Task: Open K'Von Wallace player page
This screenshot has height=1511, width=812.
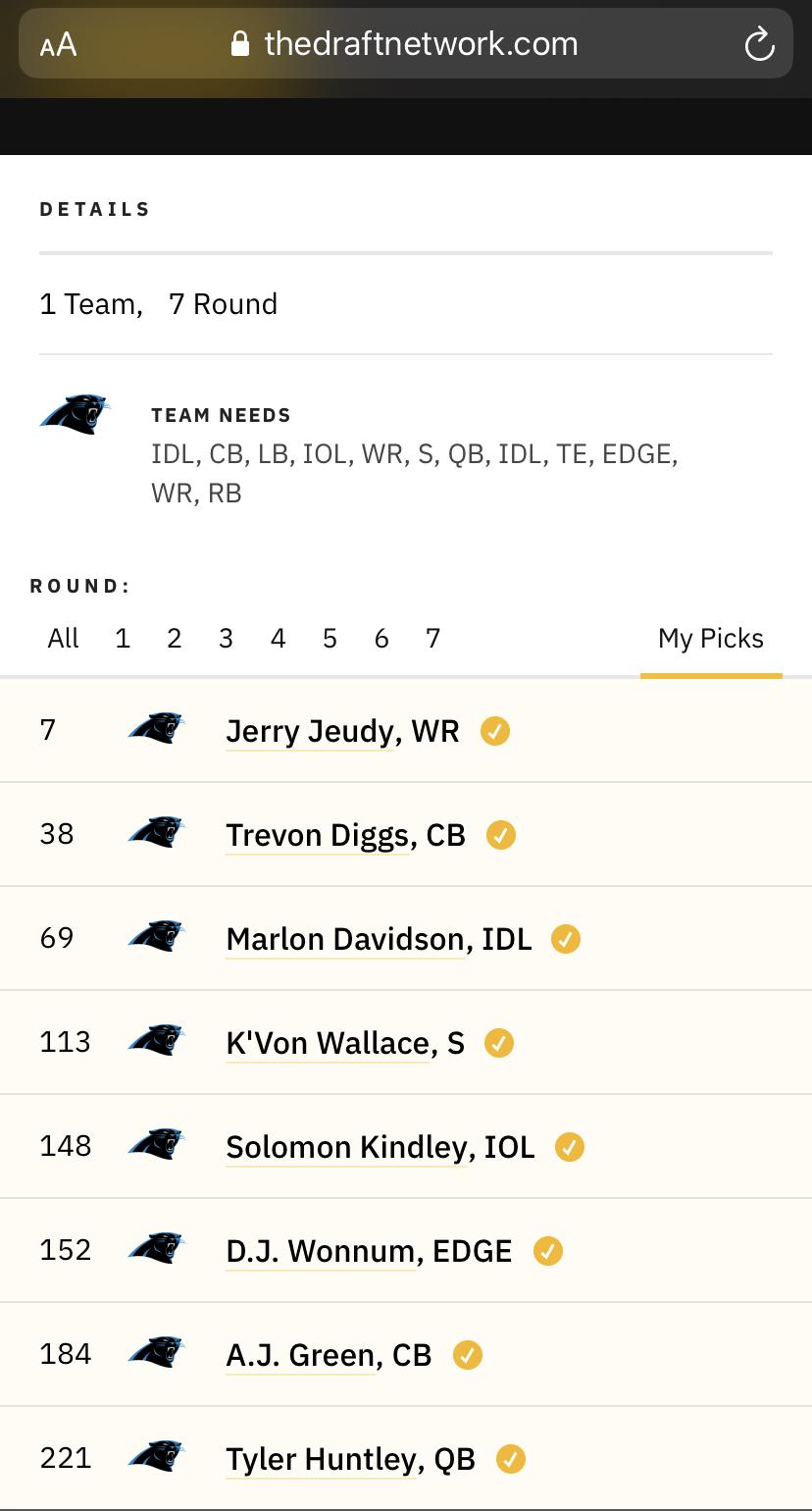Action: click(x=328, y=1044)
